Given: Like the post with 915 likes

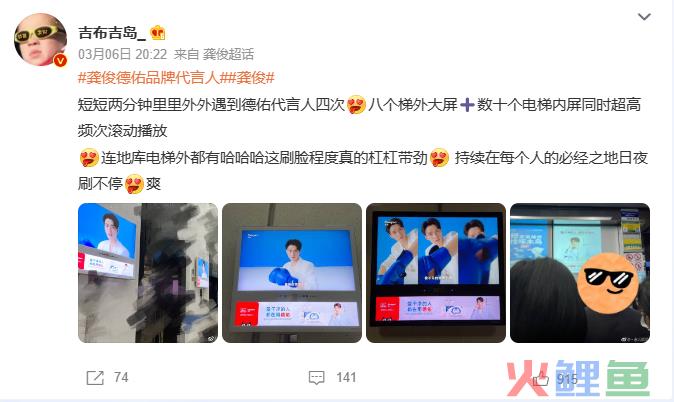Looking at the screenshot, I should click(x=555, y=378).
